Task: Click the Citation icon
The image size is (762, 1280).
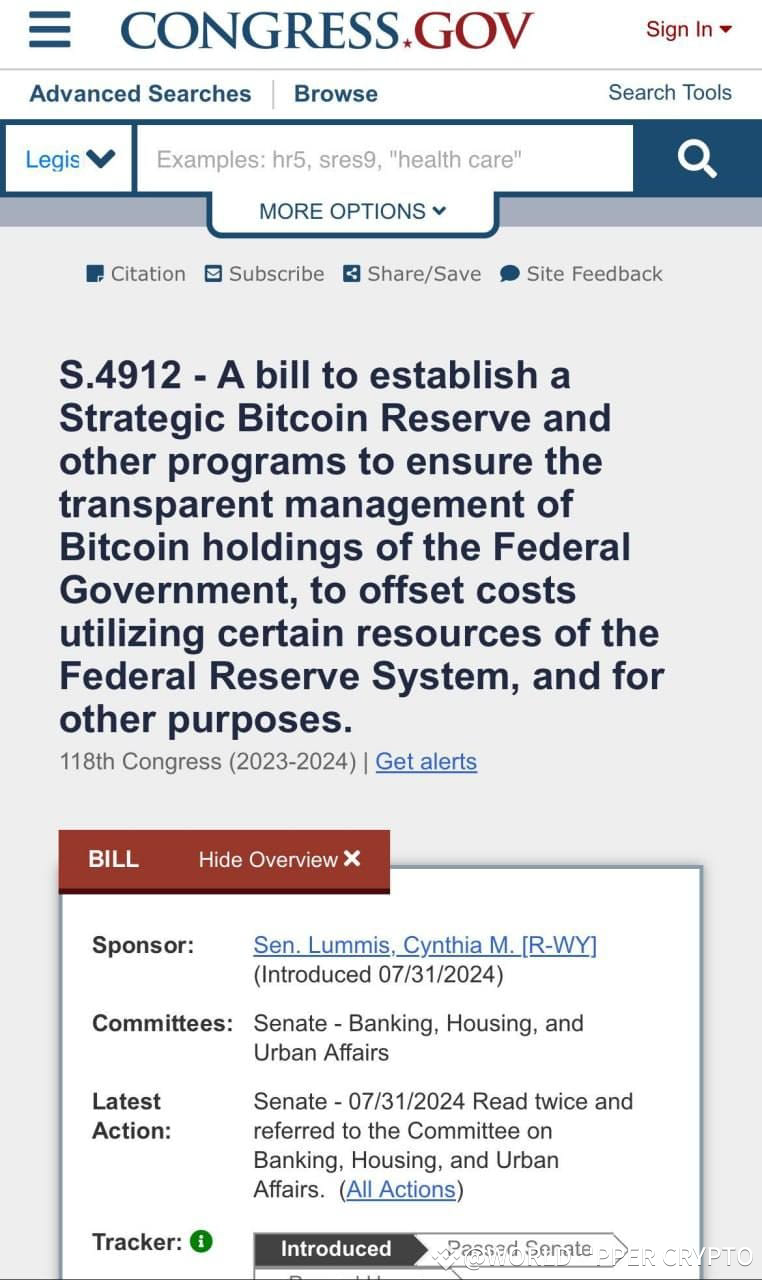Action: coord(95,273)
